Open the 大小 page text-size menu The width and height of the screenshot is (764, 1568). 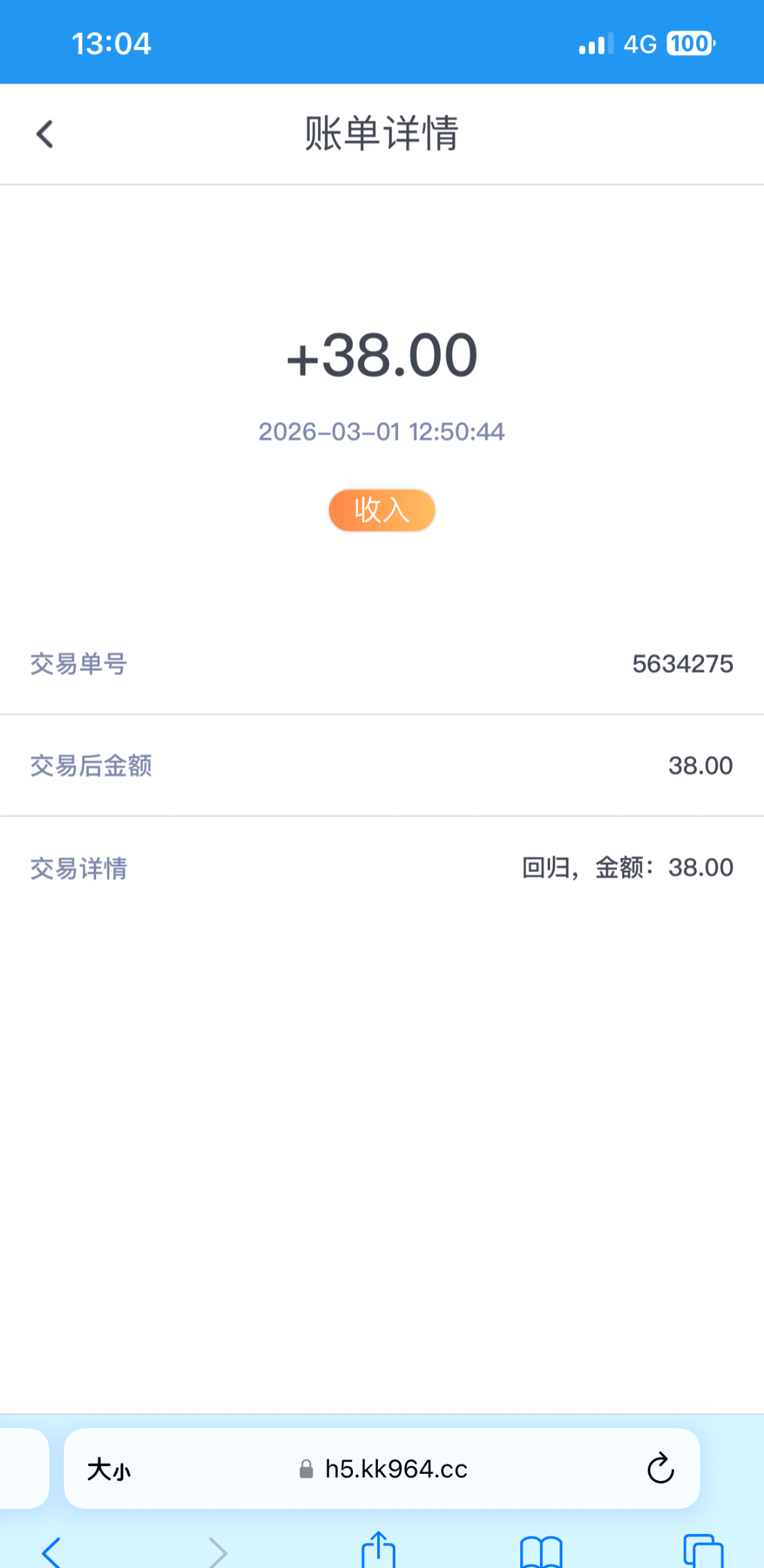click(x=109, y=1469)
